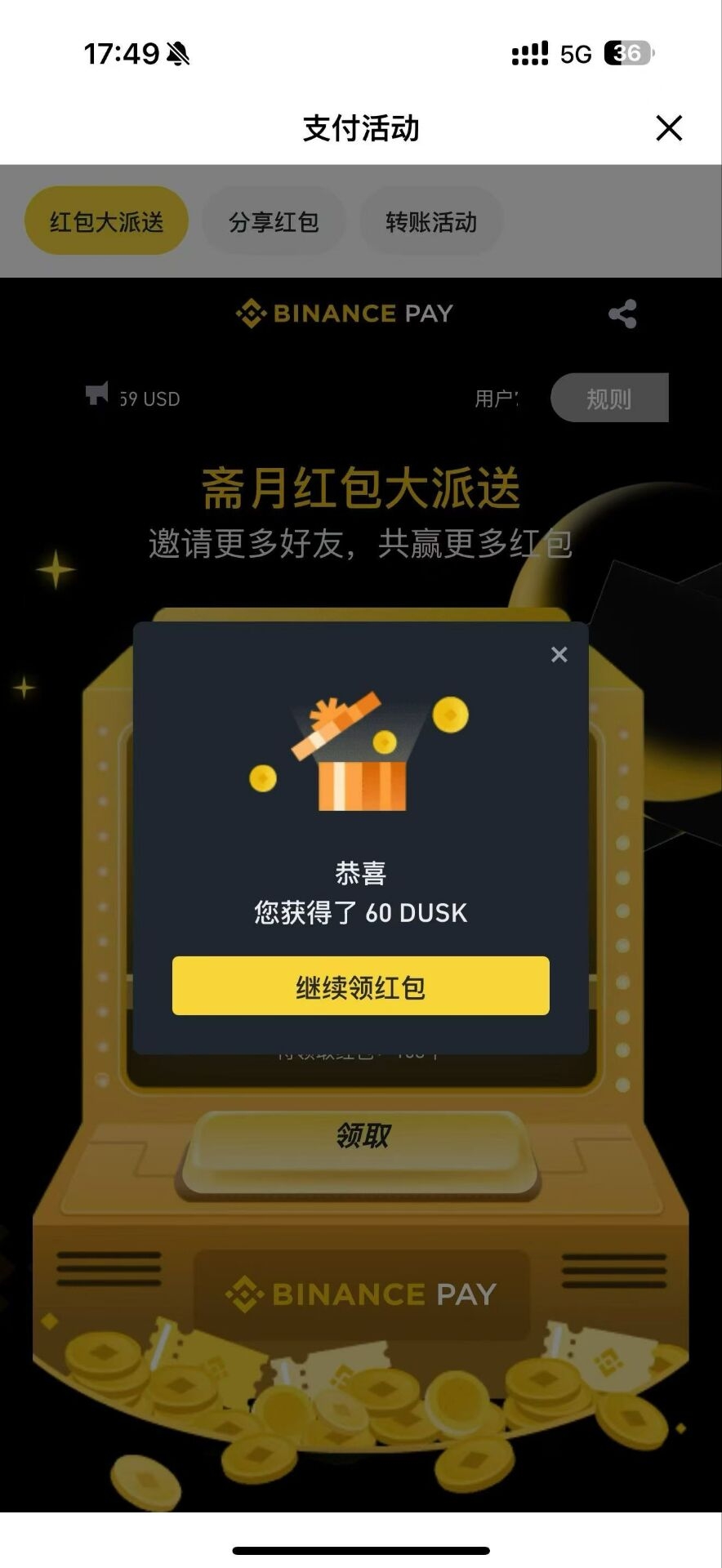
Task: Close the 支付活动 page
Action: (x=669, y=128)
